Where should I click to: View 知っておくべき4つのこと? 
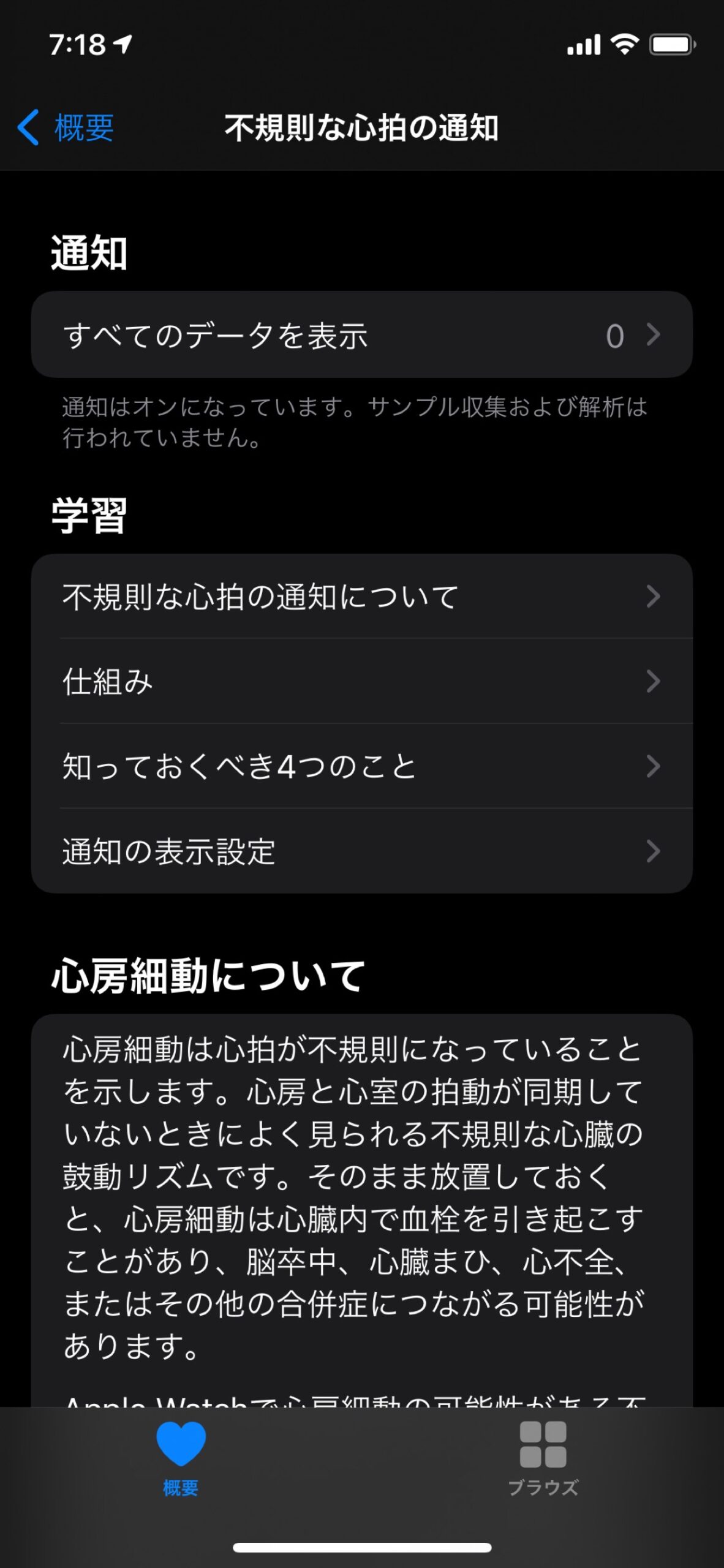tap(361, 766)
